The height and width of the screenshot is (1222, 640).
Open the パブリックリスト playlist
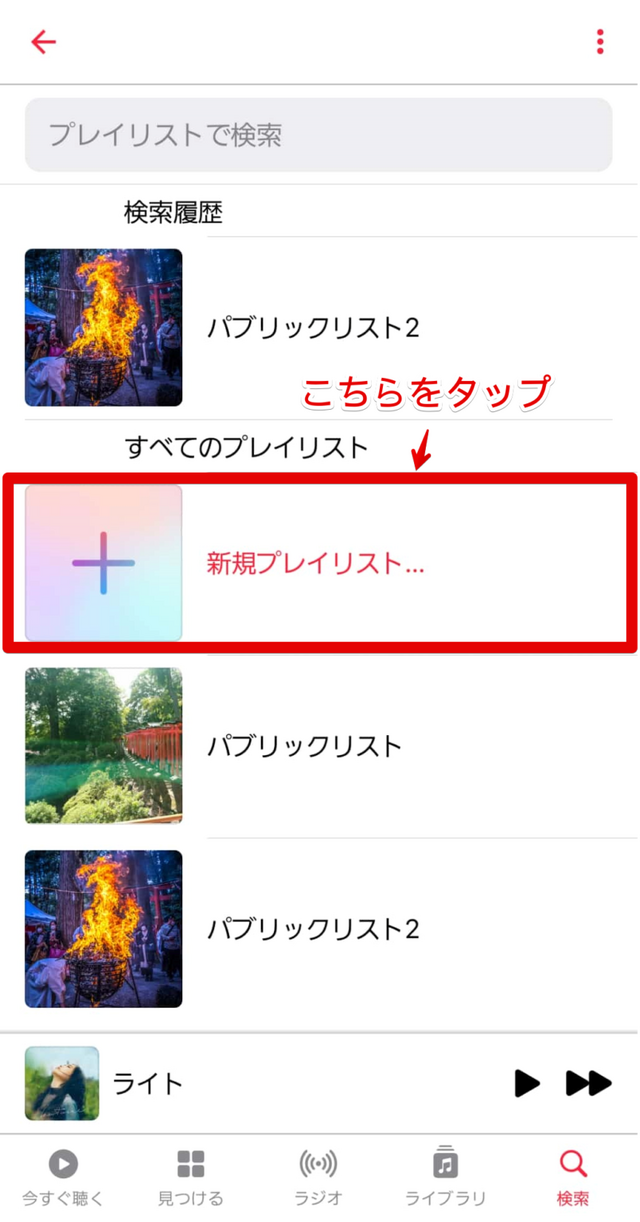304,746
